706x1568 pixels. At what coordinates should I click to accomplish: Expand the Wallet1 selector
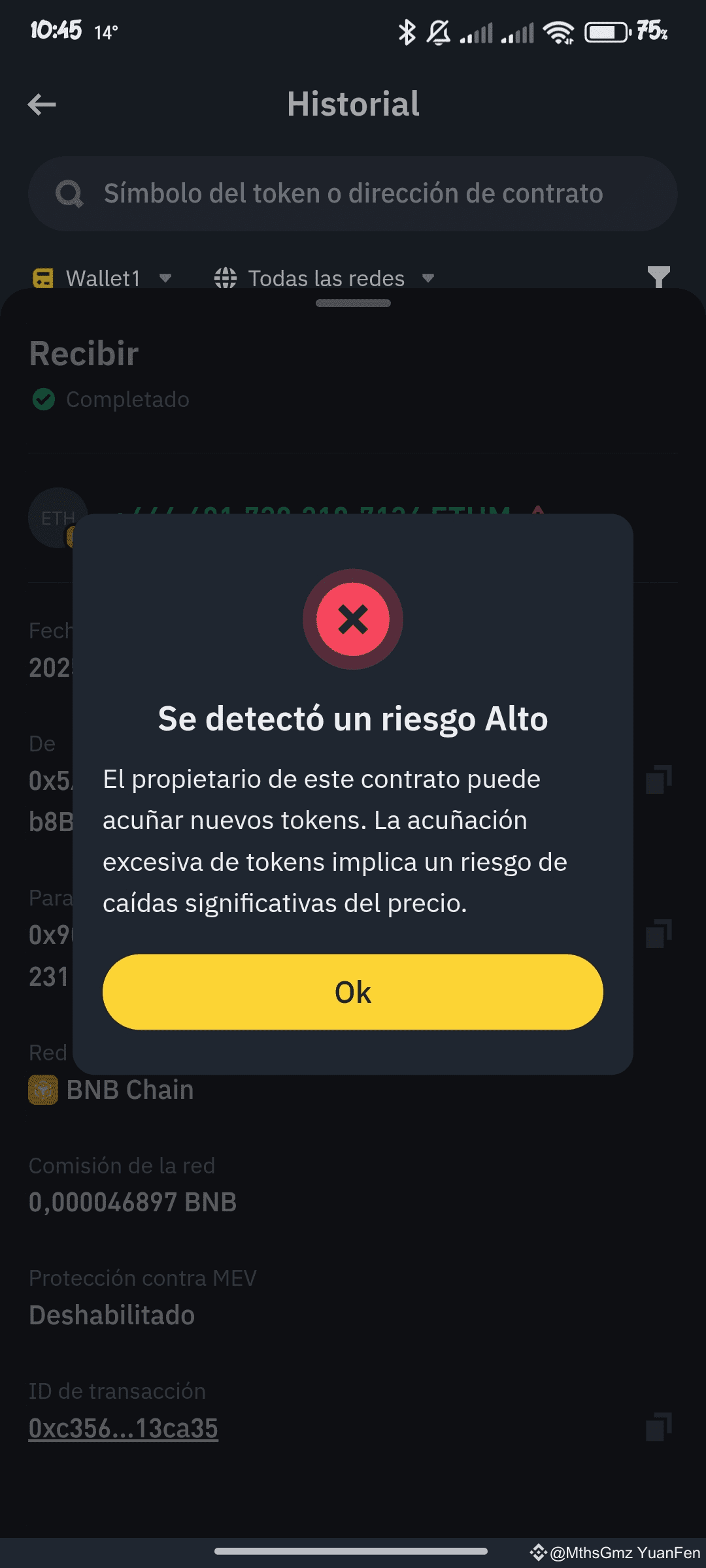click(x=103, y=278)
